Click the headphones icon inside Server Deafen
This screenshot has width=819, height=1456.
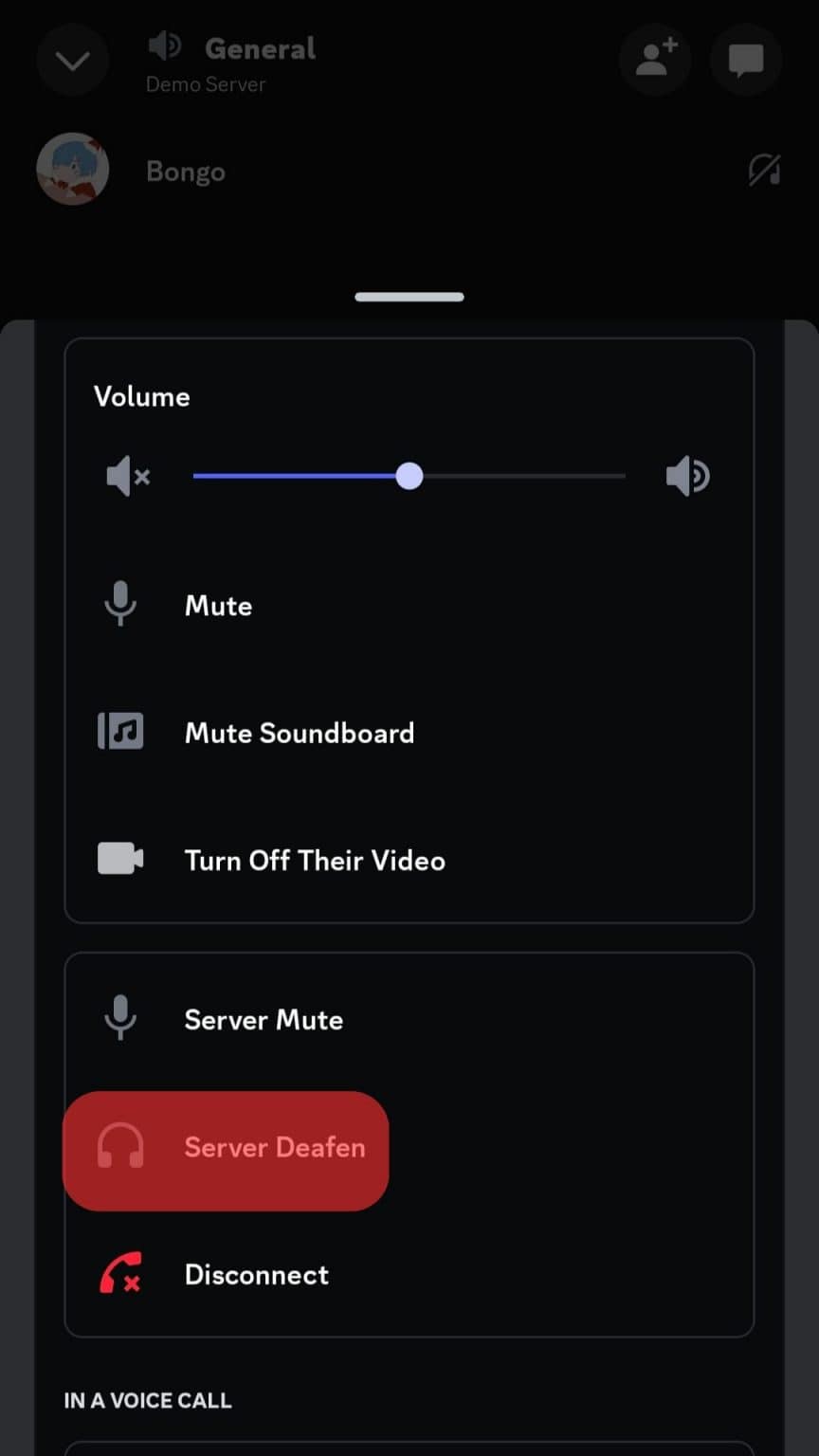(121, 1148)
